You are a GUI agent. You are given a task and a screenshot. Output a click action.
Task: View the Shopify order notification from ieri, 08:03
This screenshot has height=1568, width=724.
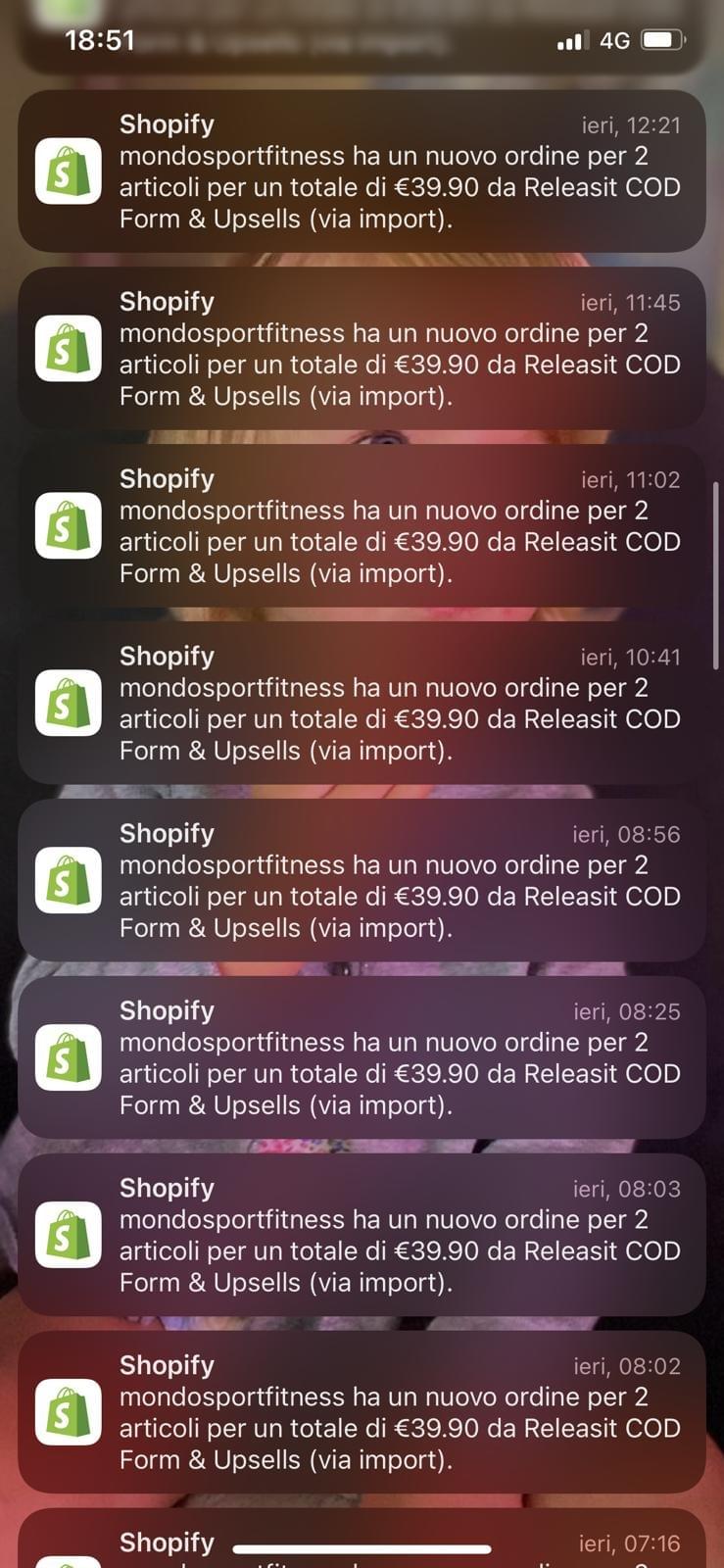click(x=362, y=1236)
